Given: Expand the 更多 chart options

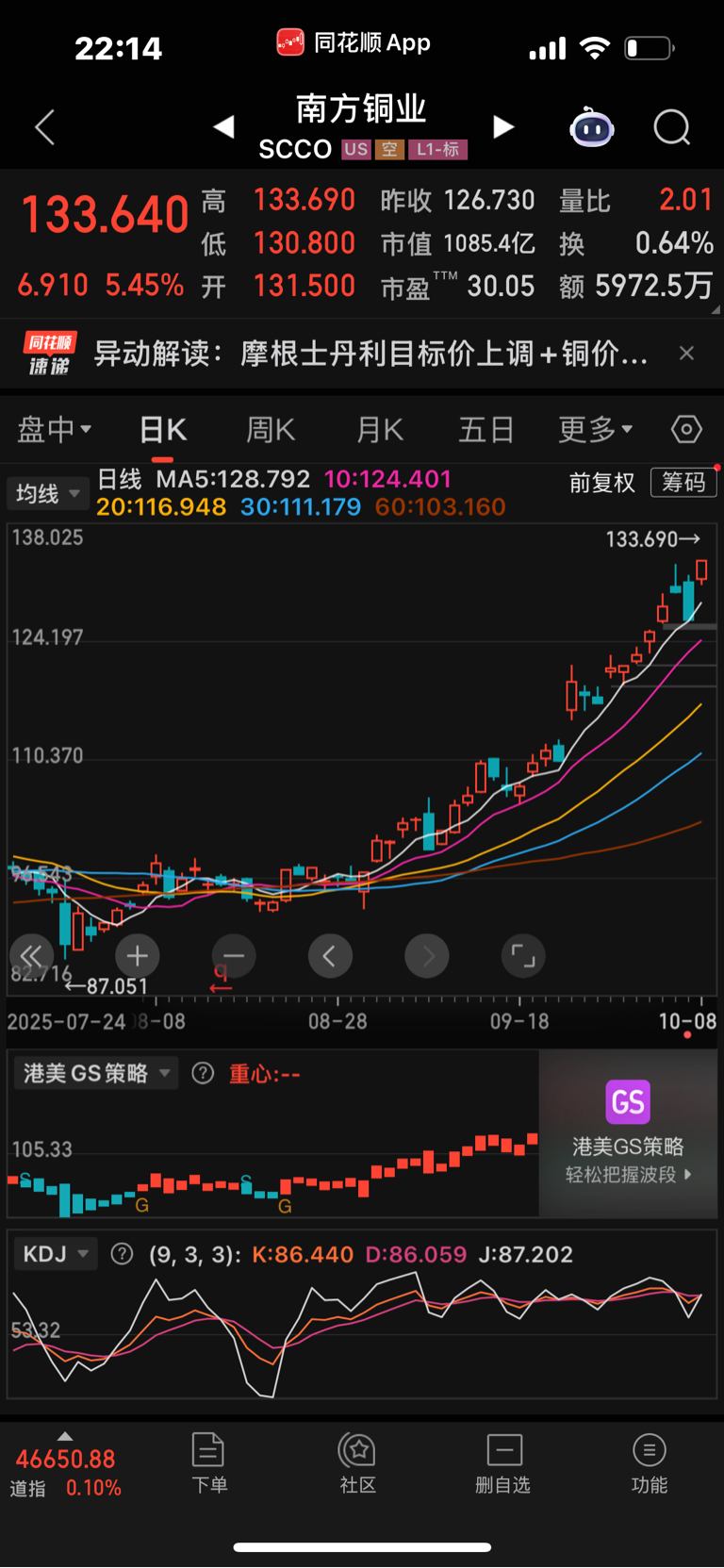Looking at the screenshot, I should pyautogui.click(x=595, y=430).
